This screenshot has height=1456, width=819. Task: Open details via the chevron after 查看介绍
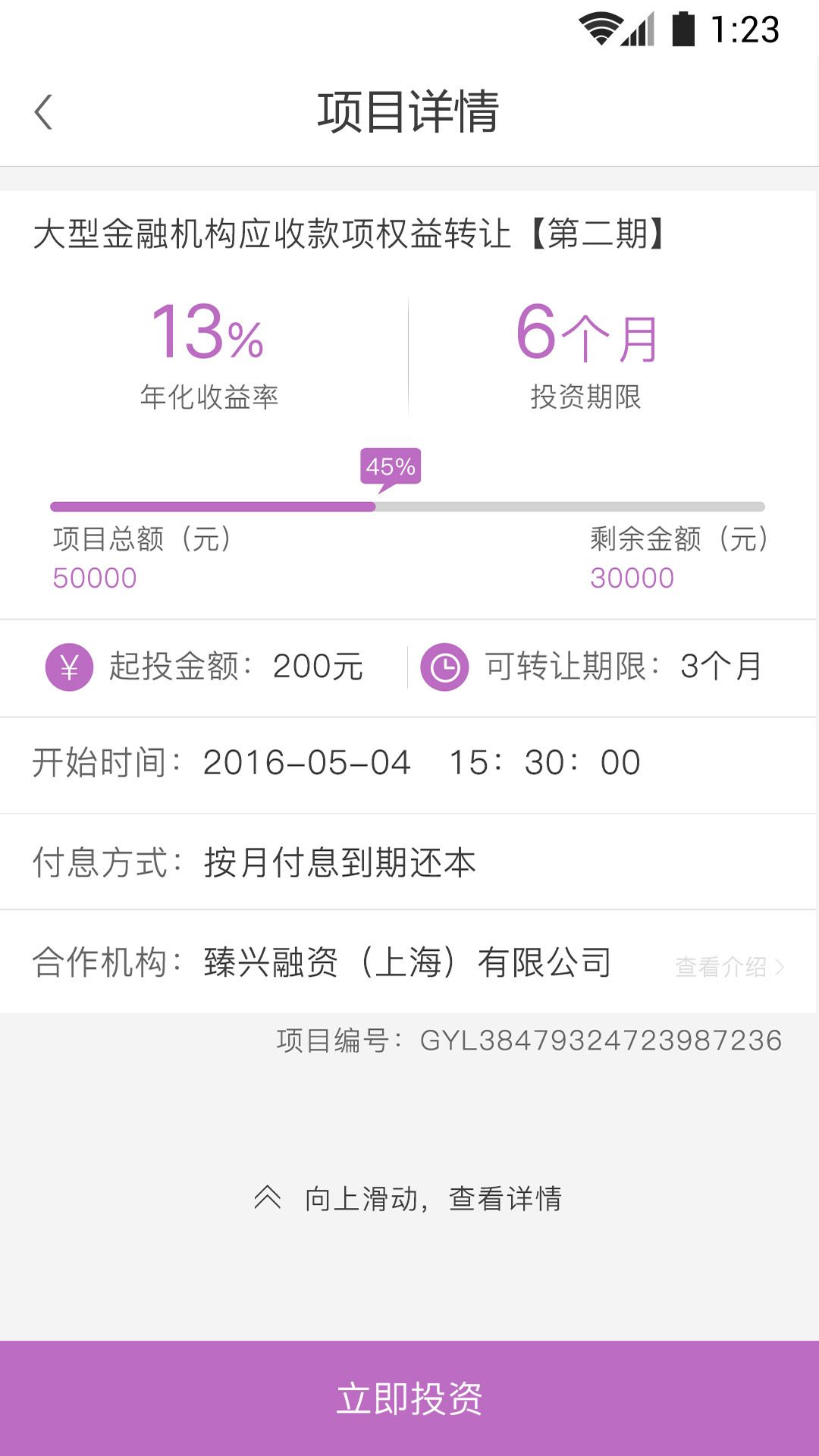782,964
